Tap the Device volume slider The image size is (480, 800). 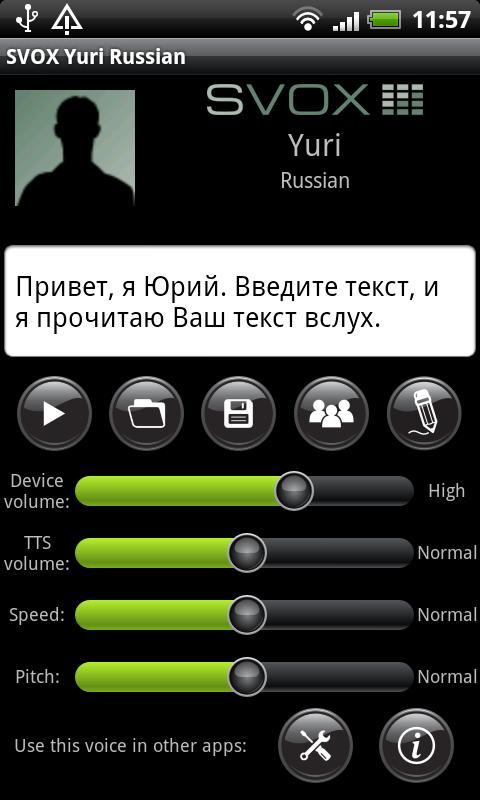pyautogui.click(x=244, y=491)
